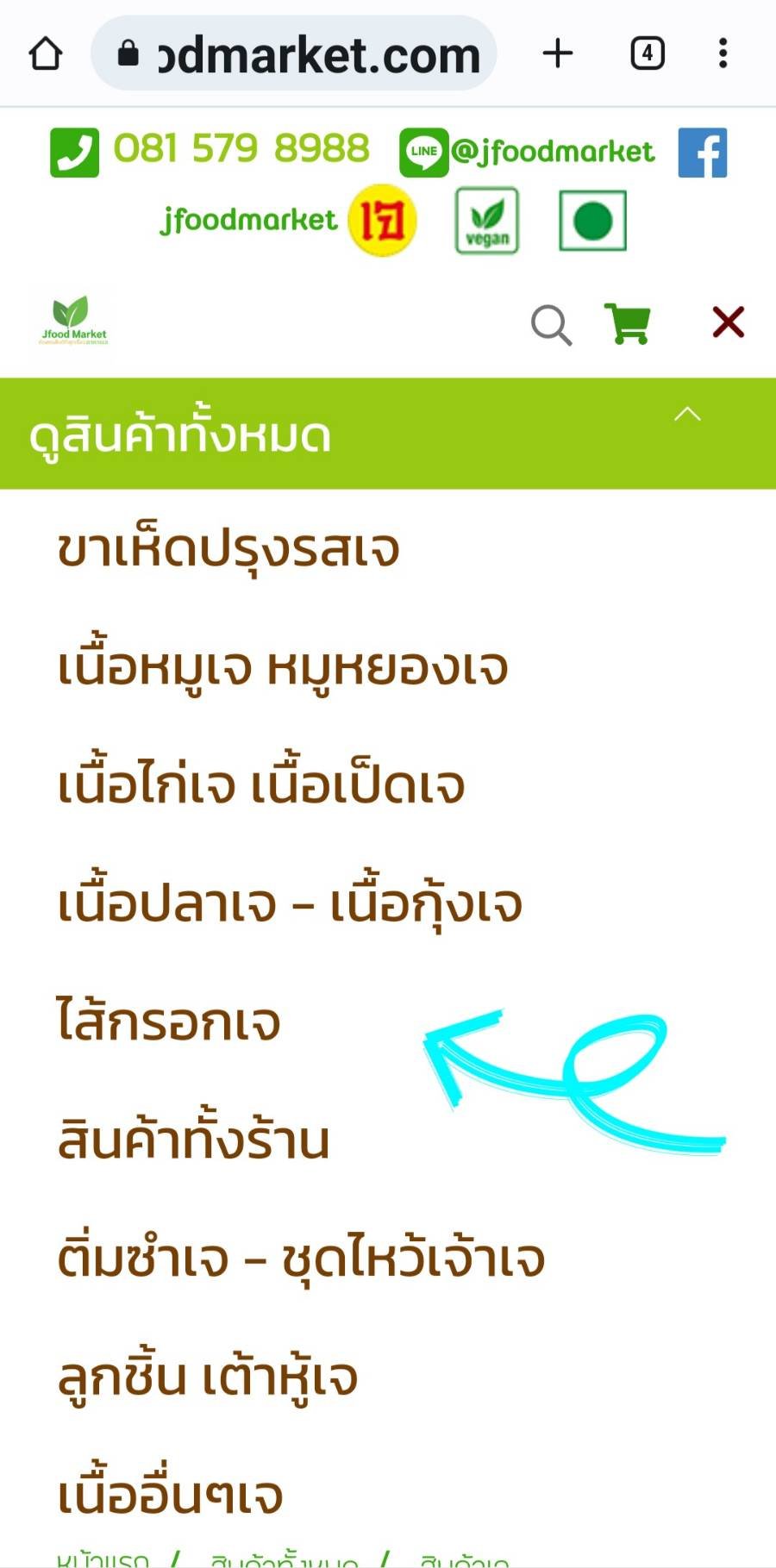Image resolution: width=776 pixels, height=1568 pixels.
Task: Show the open tabs switcher
Action: (x=647, y=53)
